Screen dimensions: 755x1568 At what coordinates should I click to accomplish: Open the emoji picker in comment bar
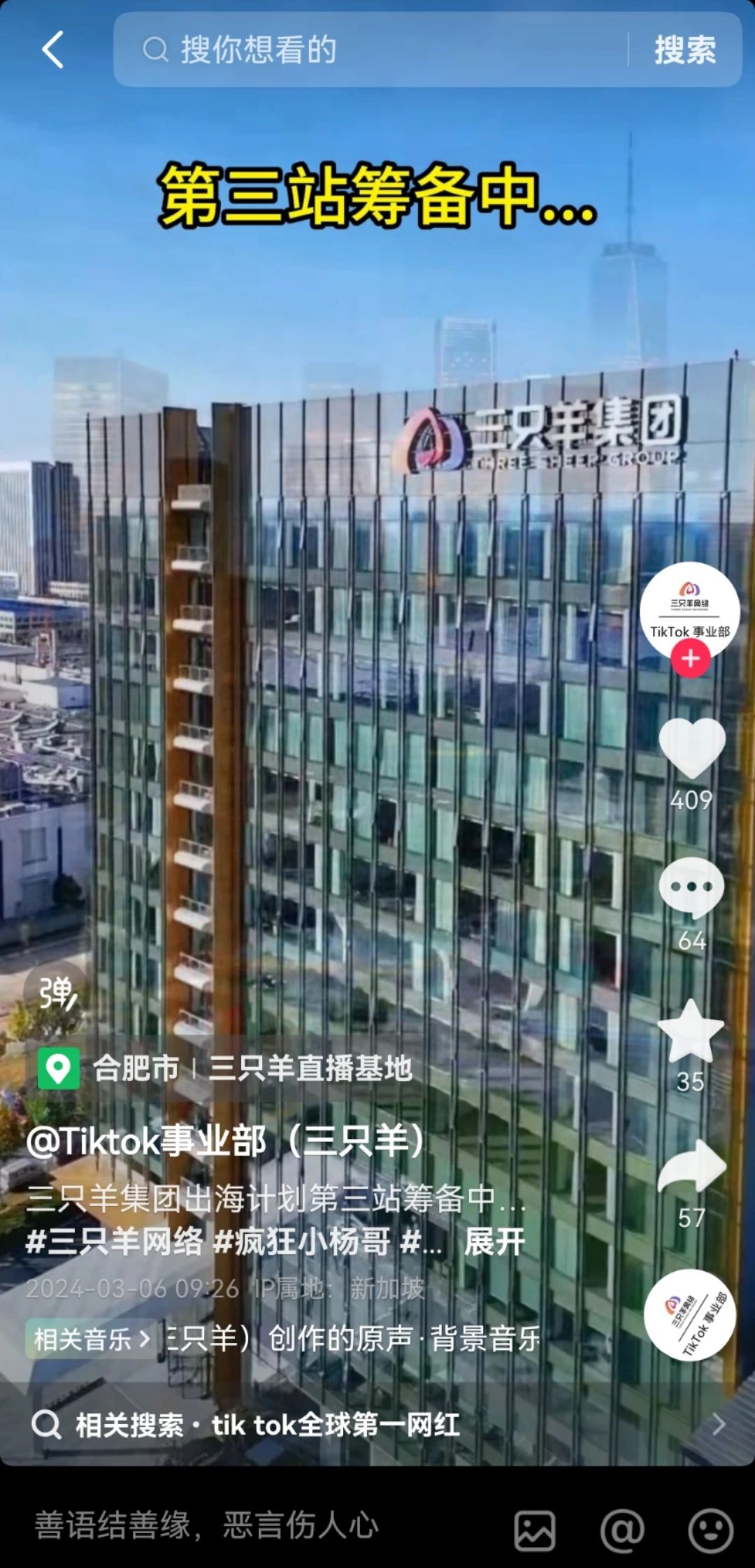[710, 1530]
